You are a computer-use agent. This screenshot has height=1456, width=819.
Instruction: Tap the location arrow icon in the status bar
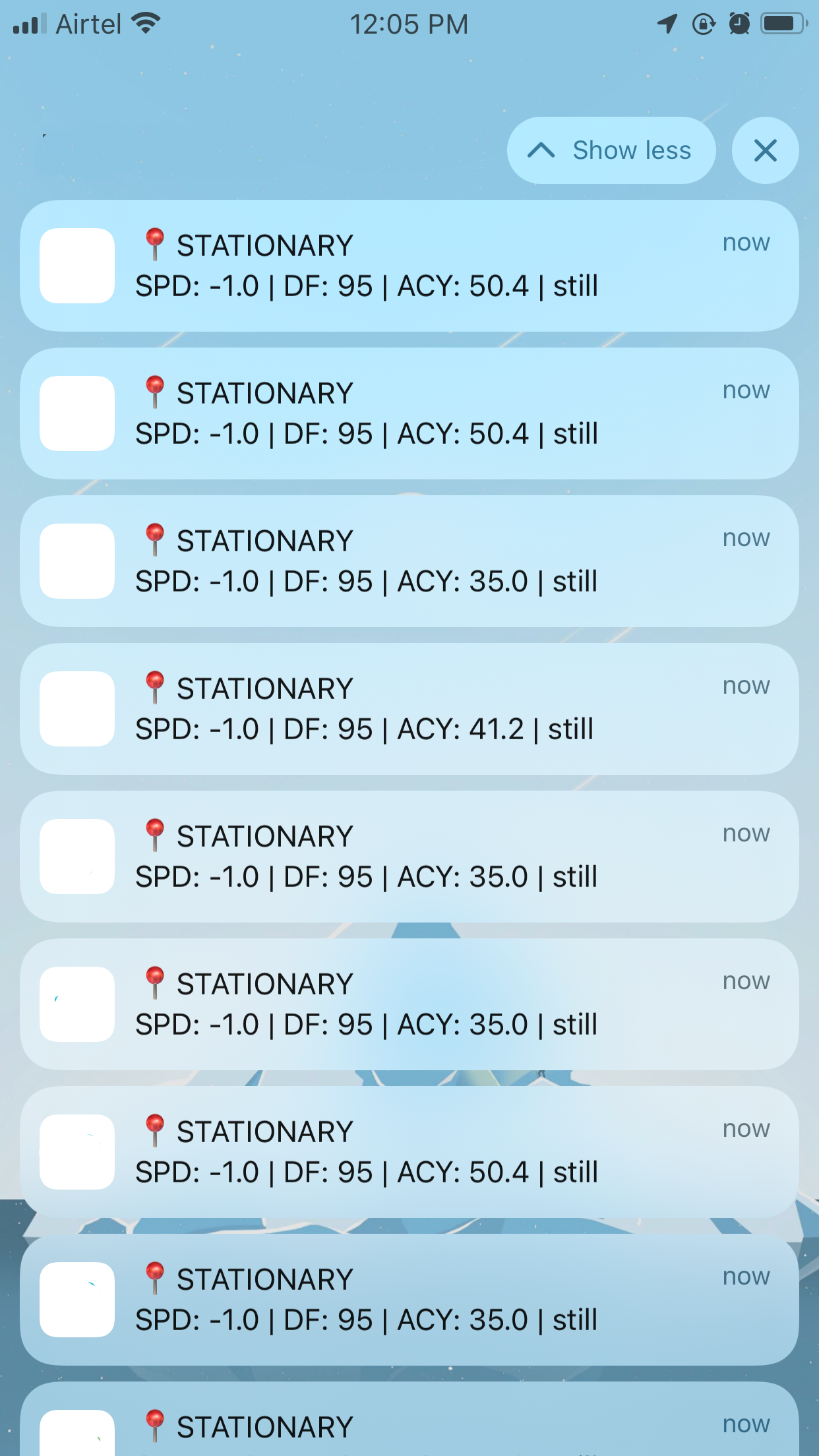coord(666,24)
